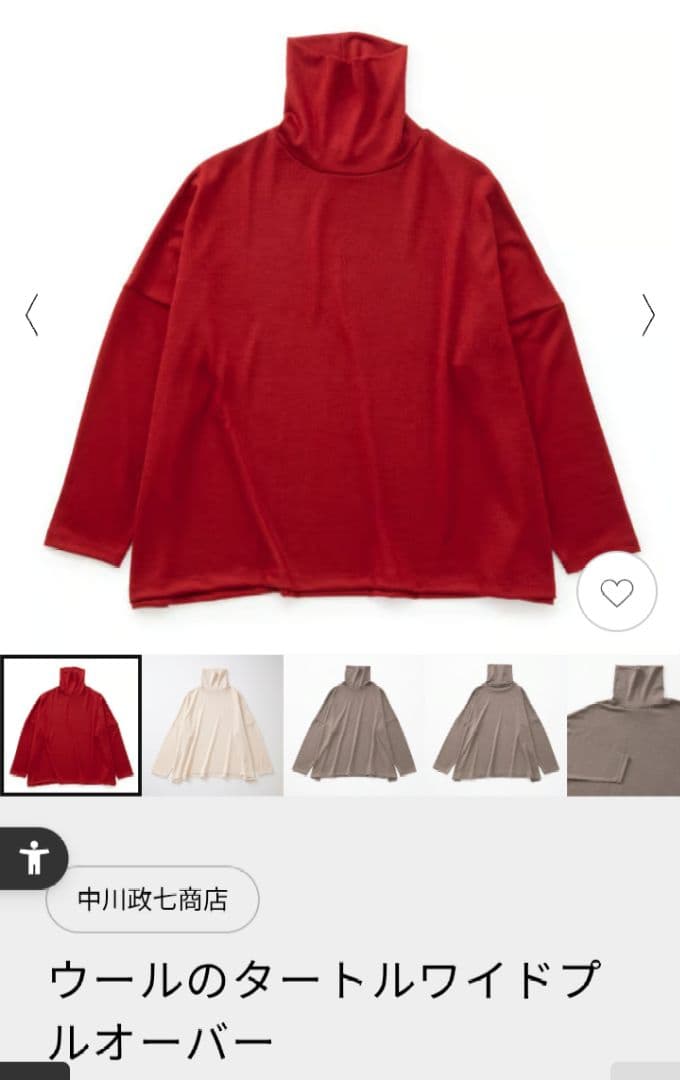Screen dimensions: 680x1080
Task: View the first taupe pullover thumbnail
Action: (x=354, y=725)
